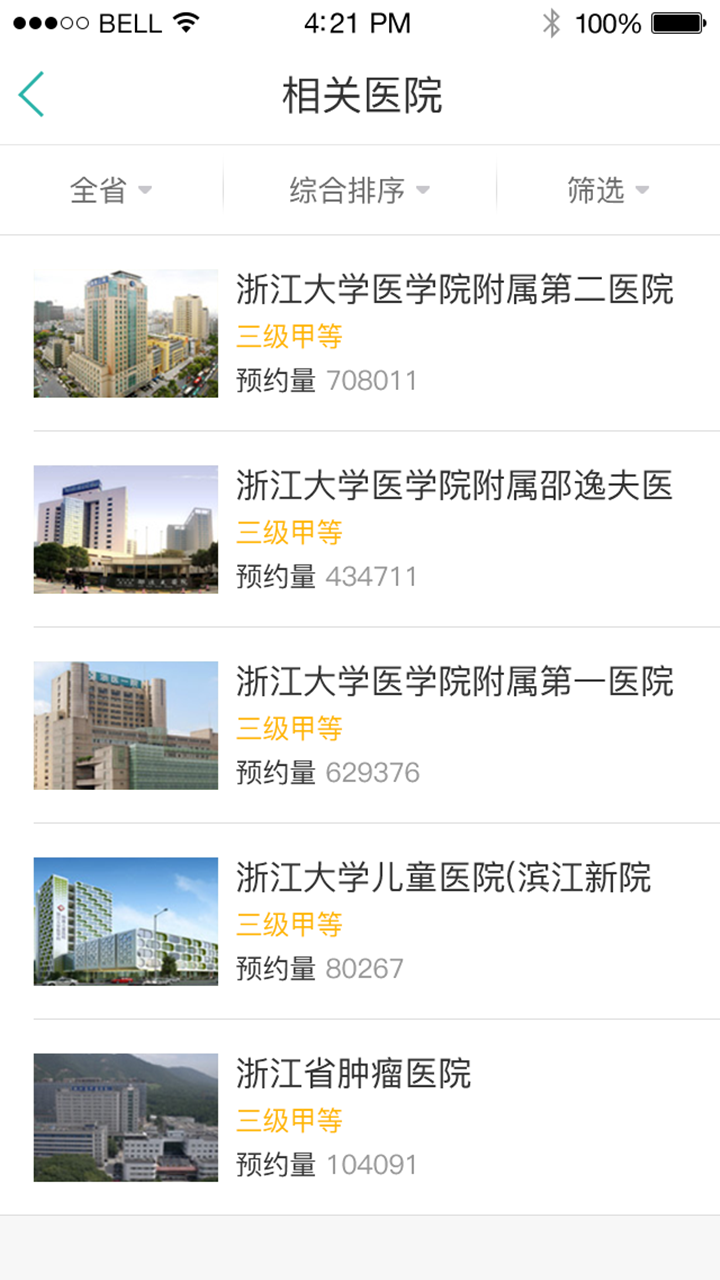
Task: Open the 筛选 filter options
Action: (x=607, y=189)
